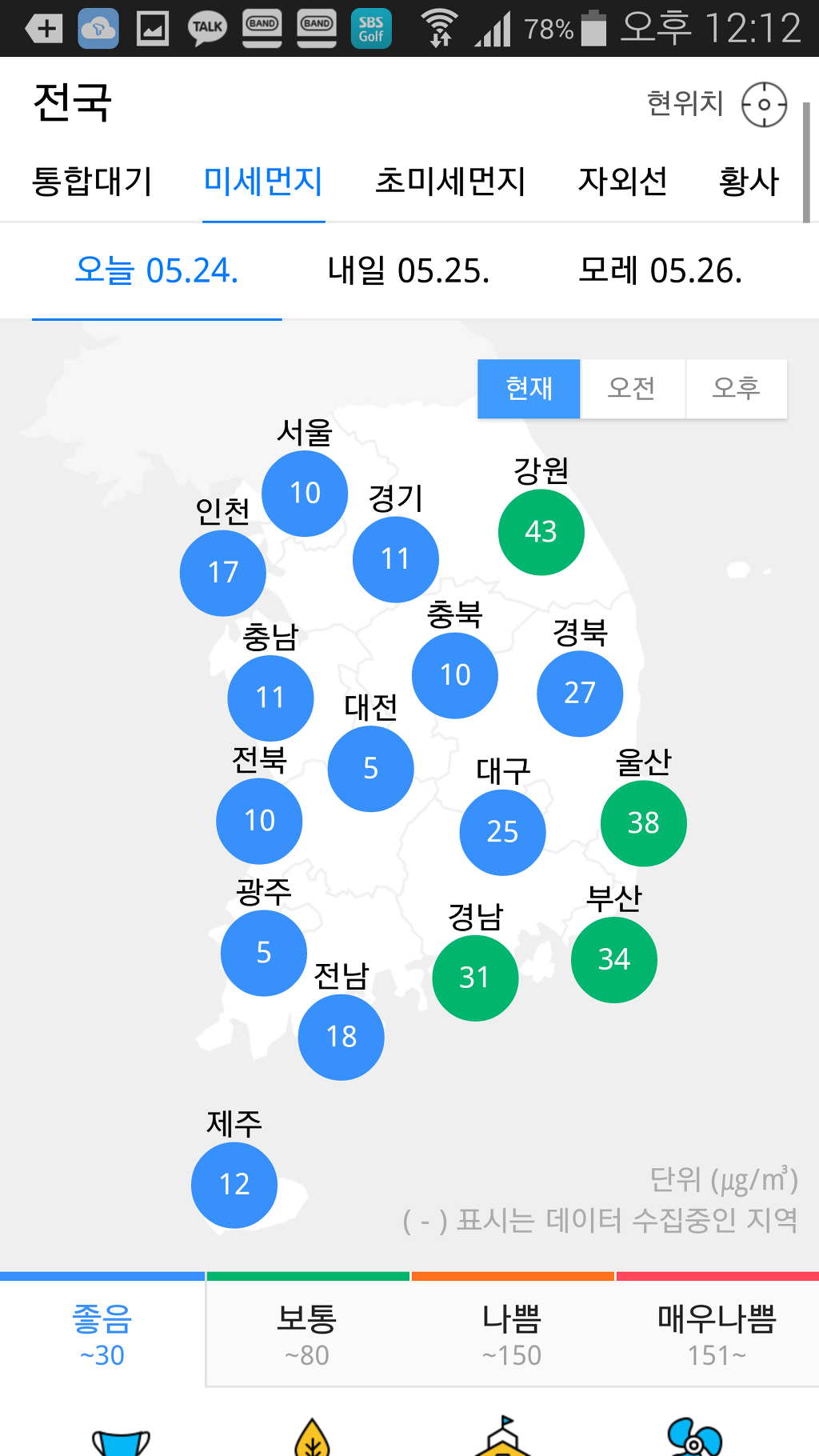The width and height of the screenshot is (819, 1456).
Task: Switch to the 초미세먼지 tab
Action: (450, 182)
